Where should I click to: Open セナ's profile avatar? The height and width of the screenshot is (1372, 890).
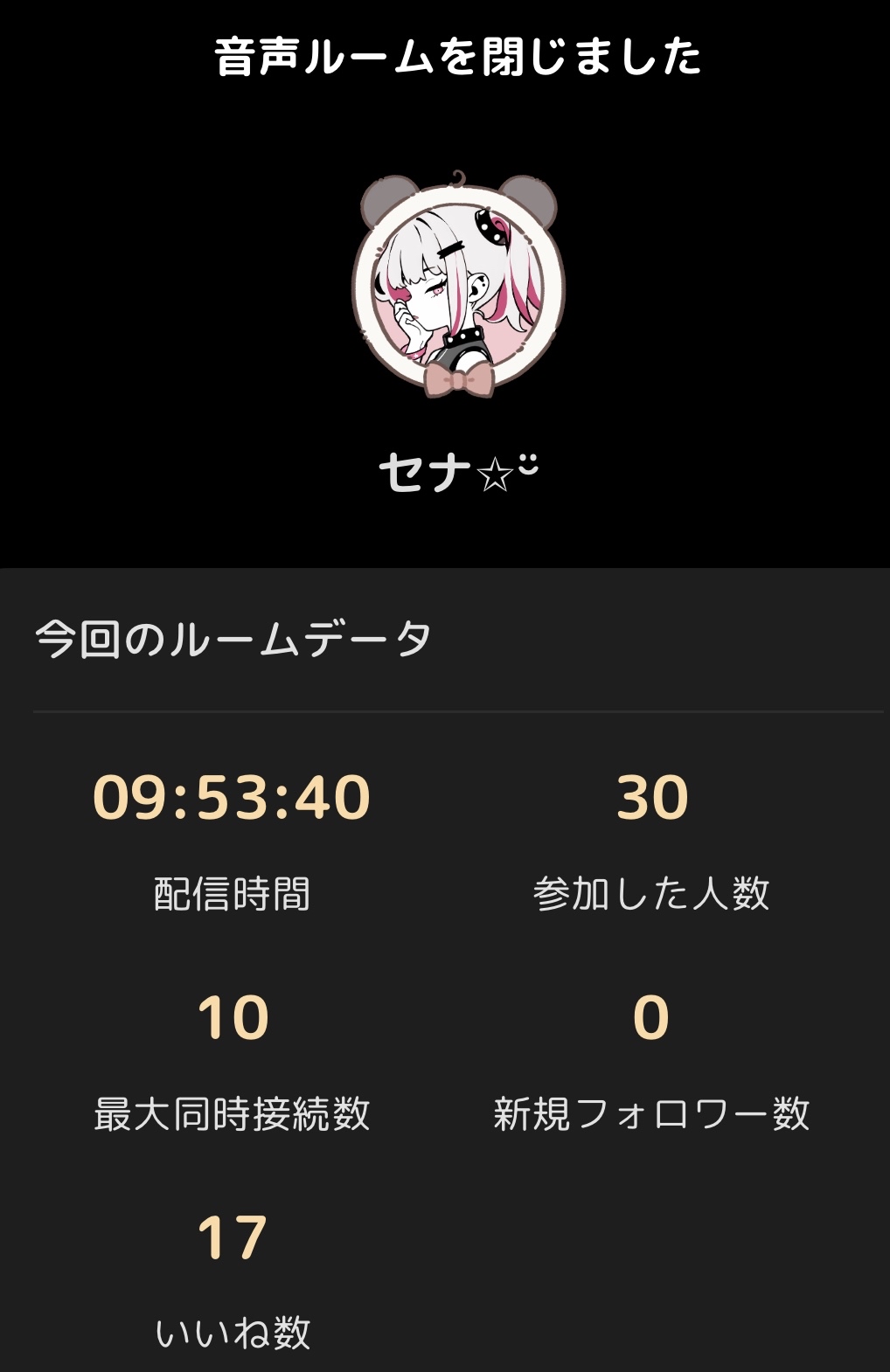tap(458, 287)
